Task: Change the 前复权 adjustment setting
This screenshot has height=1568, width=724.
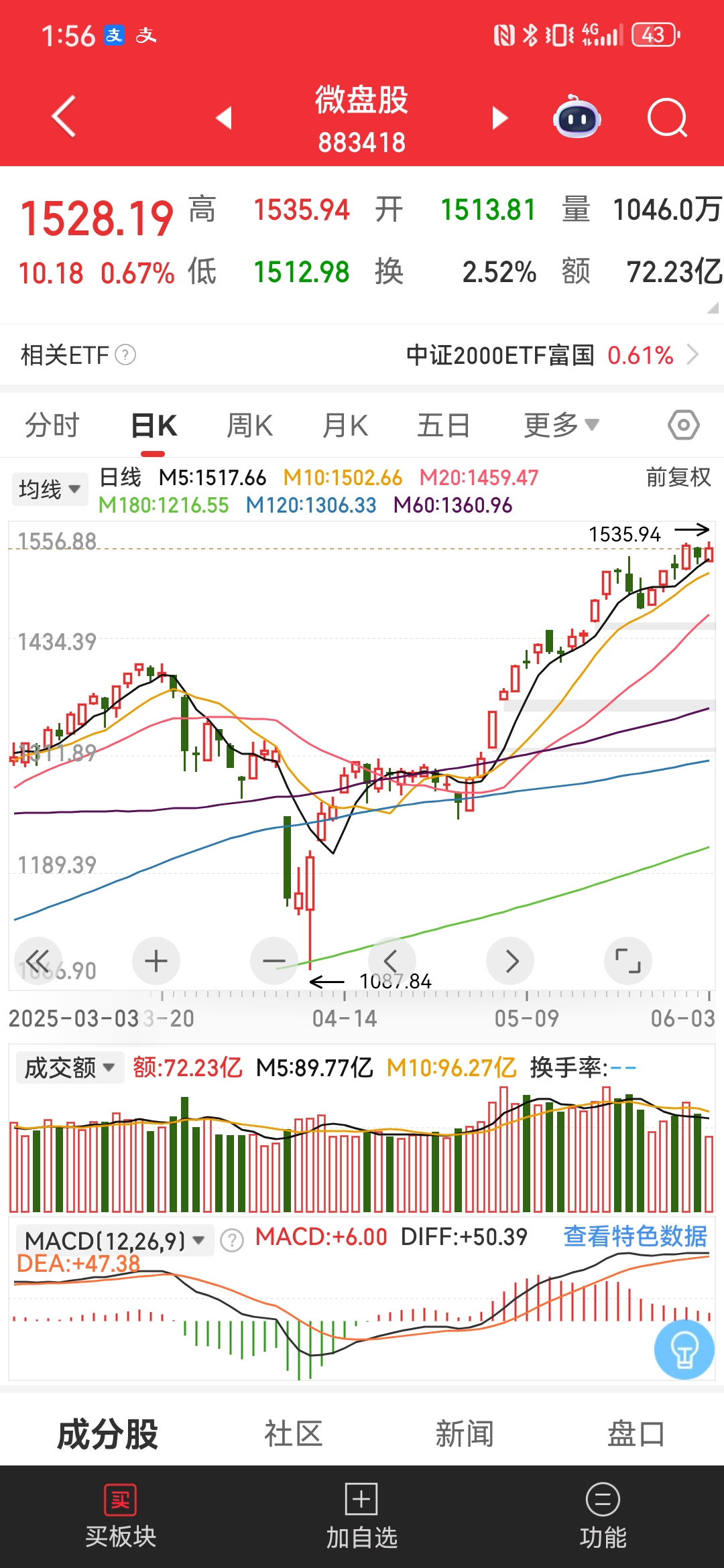Action: (x=678, y=477)
